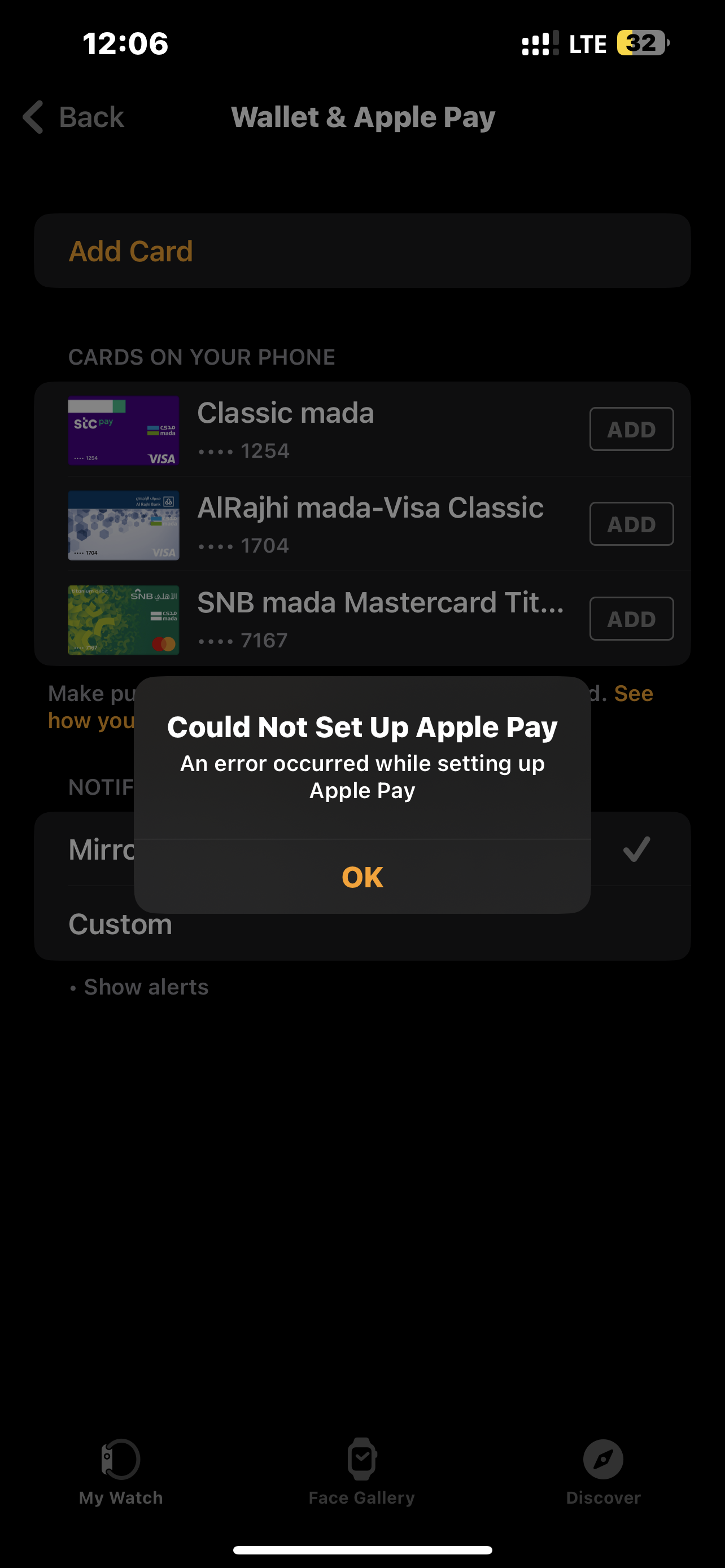This screenshot has height=1568, width=725.
Task: Select the stc pay Visa card thumbnail
Action: click(123, 430)
